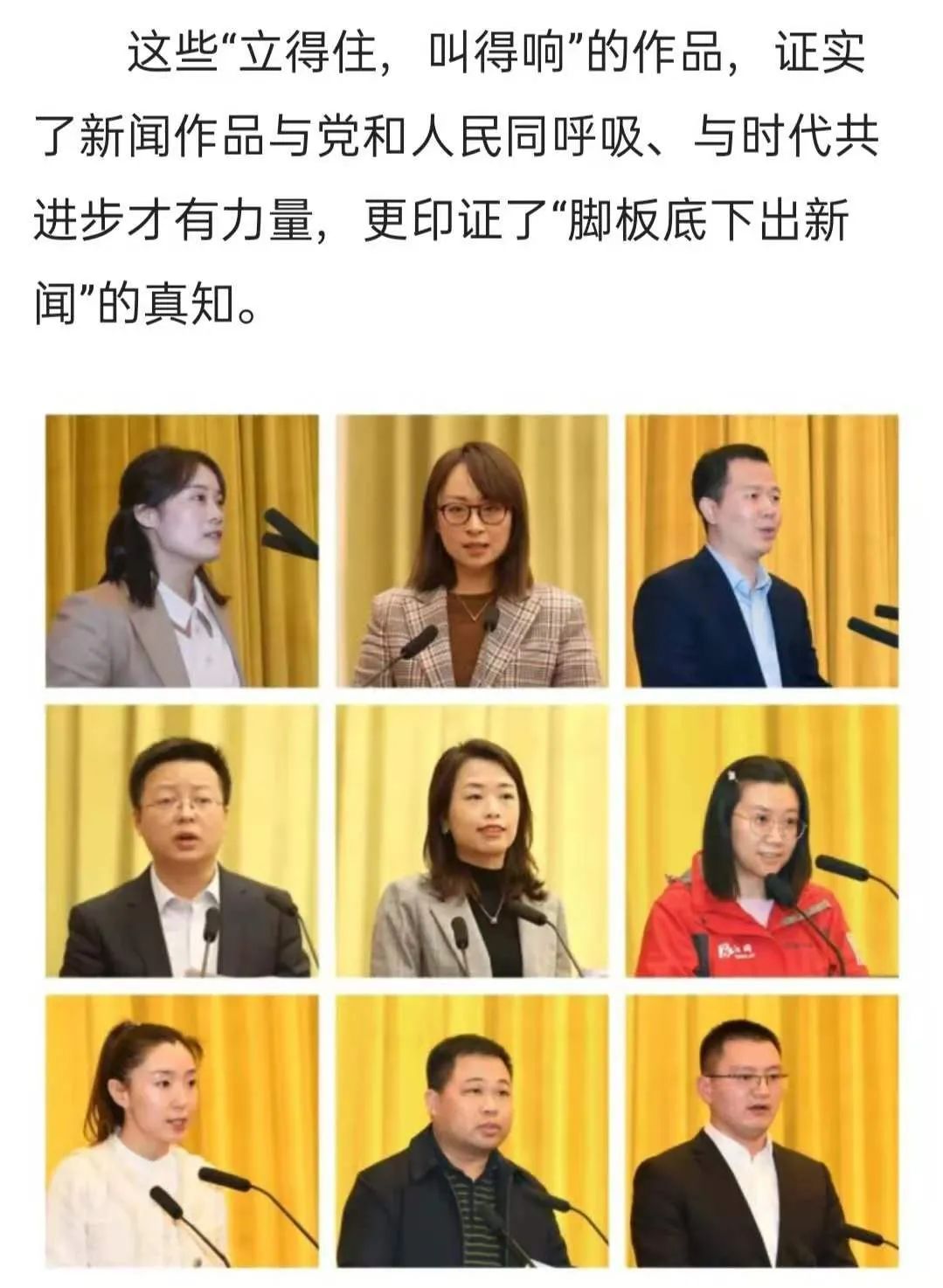This screenshot has height=1288, width=943.
Task: Open the nine-speaker photo collage image
Action: tap(472, 841)
